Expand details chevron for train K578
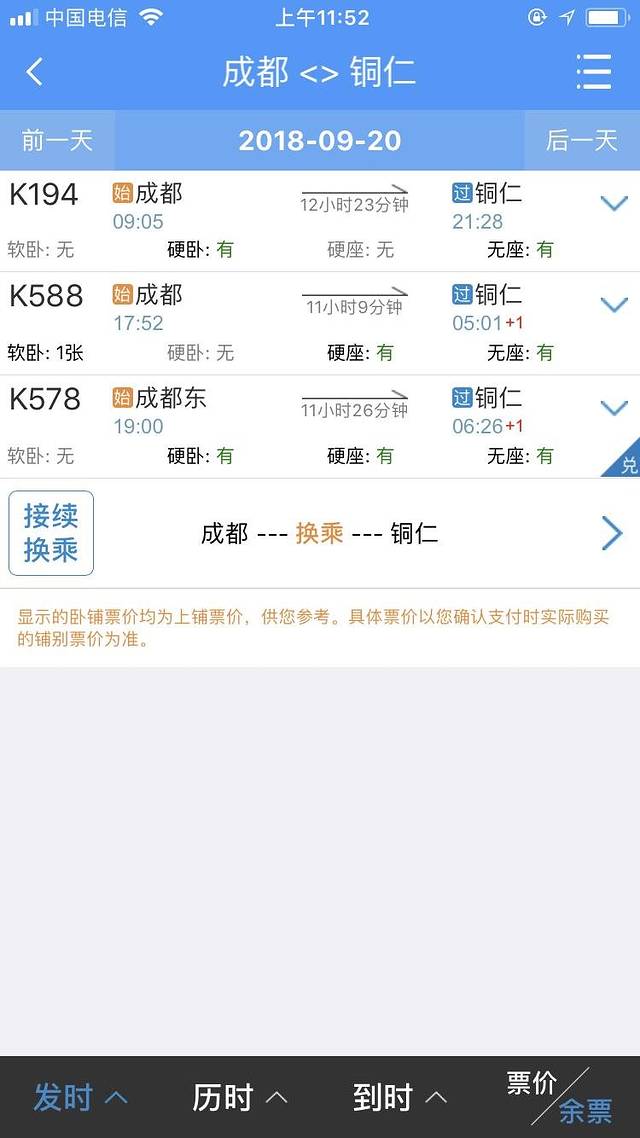 613,407
